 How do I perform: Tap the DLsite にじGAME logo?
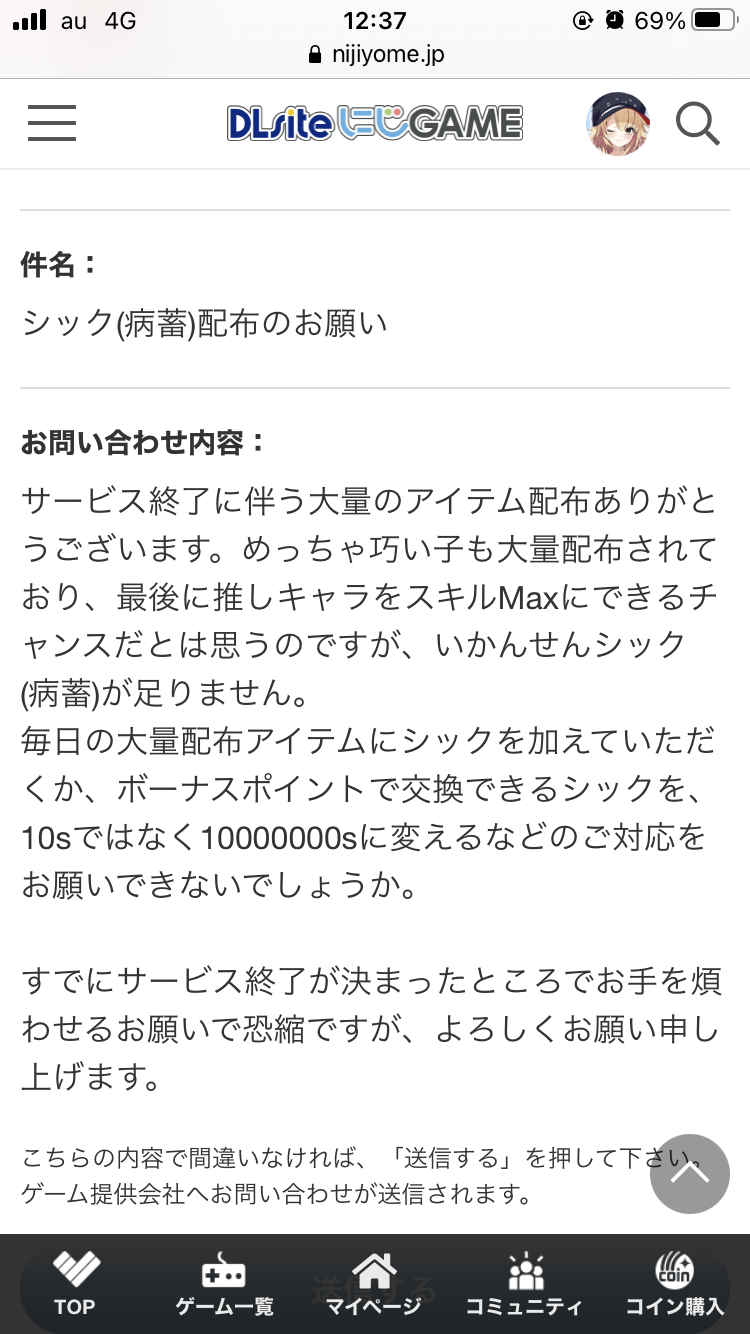(x=375, y=123)
